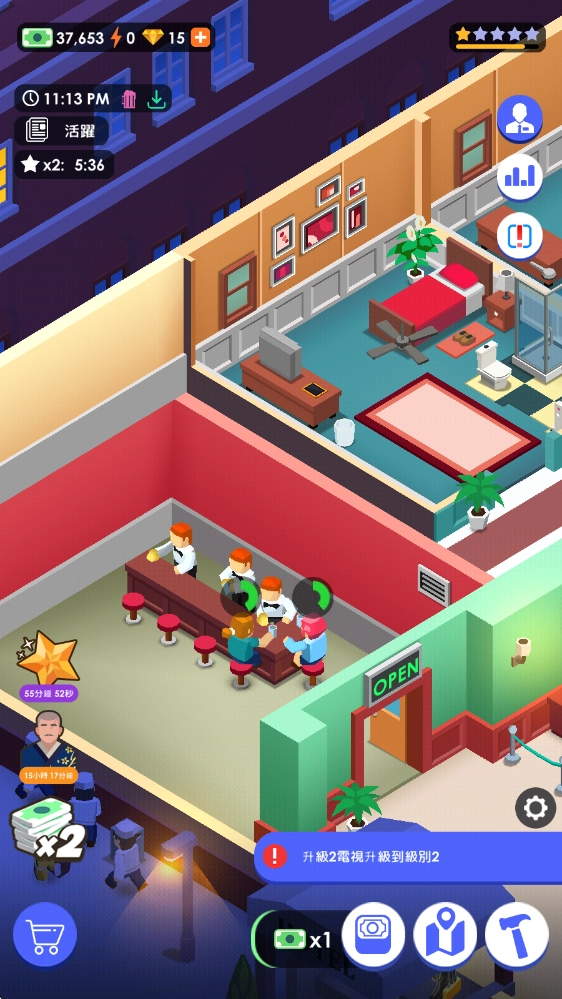The image size is (562, 999).
Task: Open the shopping cart store
Action: (x=45, y=935)
